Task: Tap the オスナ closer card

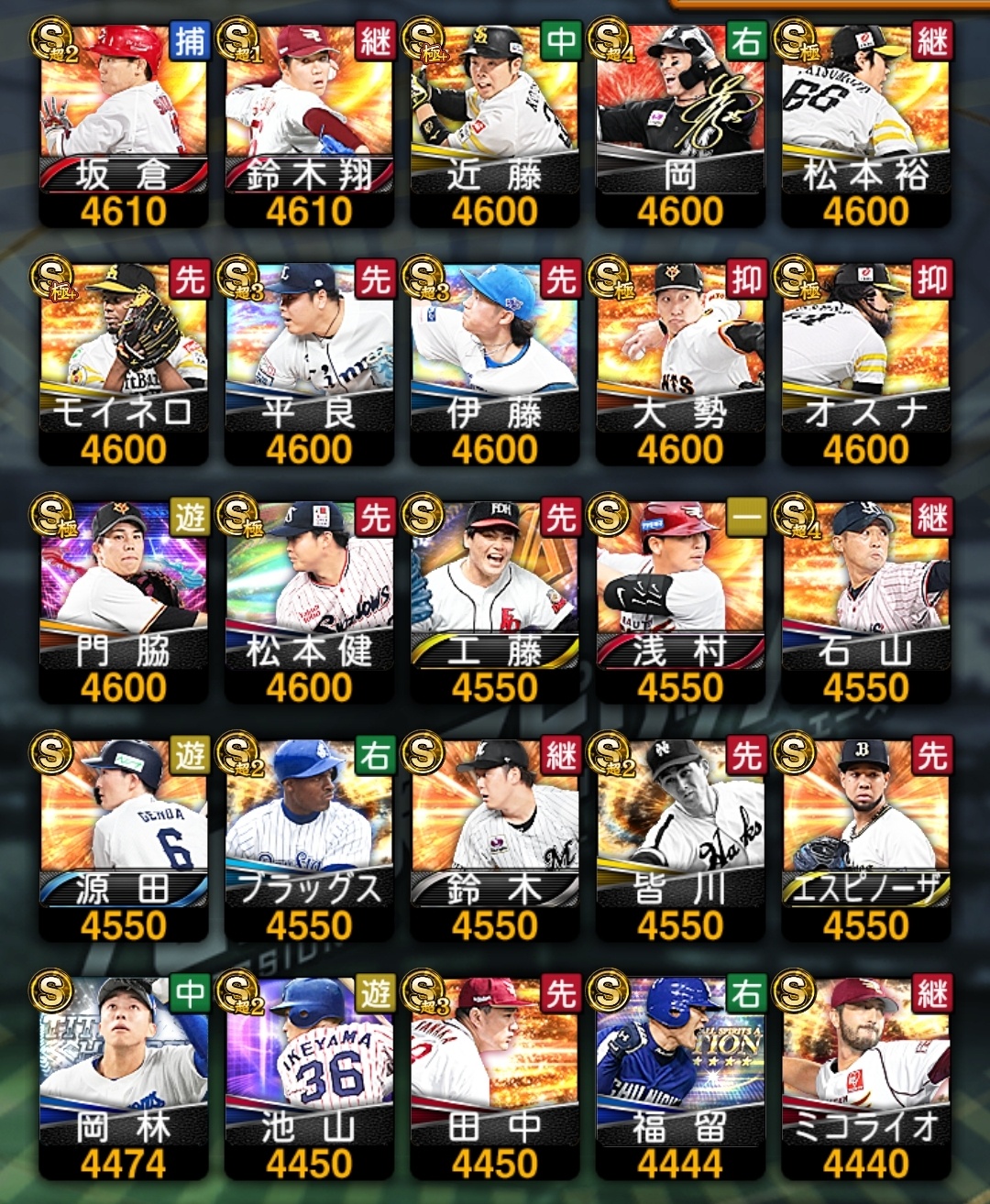Action: tap(865, 348)
